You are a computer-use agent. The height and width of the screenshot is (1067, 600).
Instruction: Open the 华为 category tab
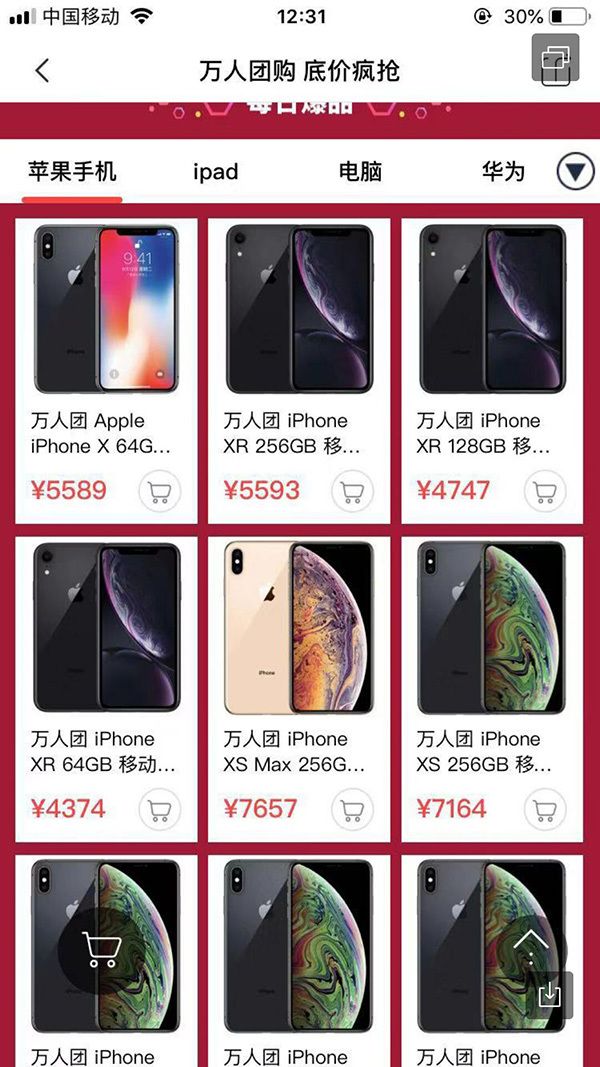point(503,172)
